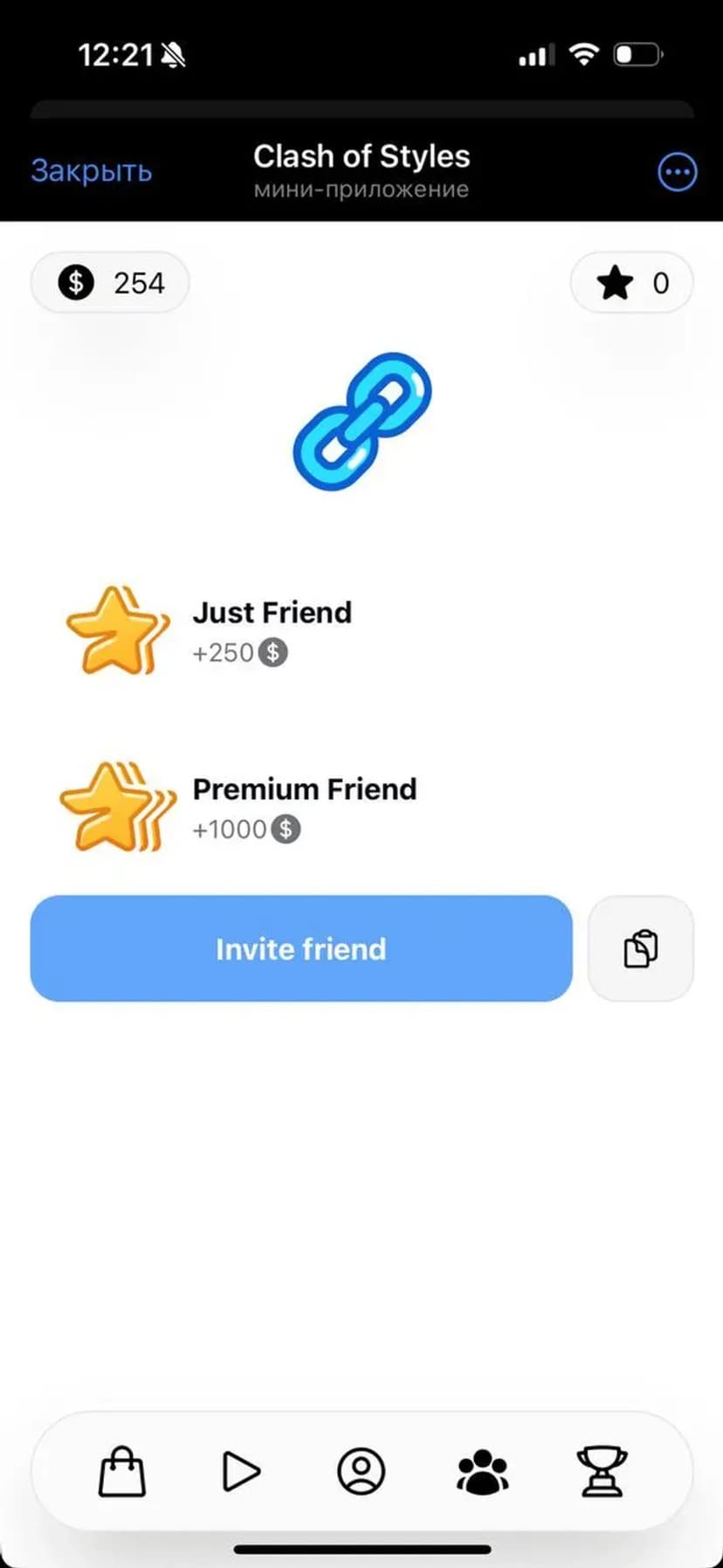Tap the Invite friend button
The height and width of the screenshot is (1568, 723).
[x=301, y=948]
